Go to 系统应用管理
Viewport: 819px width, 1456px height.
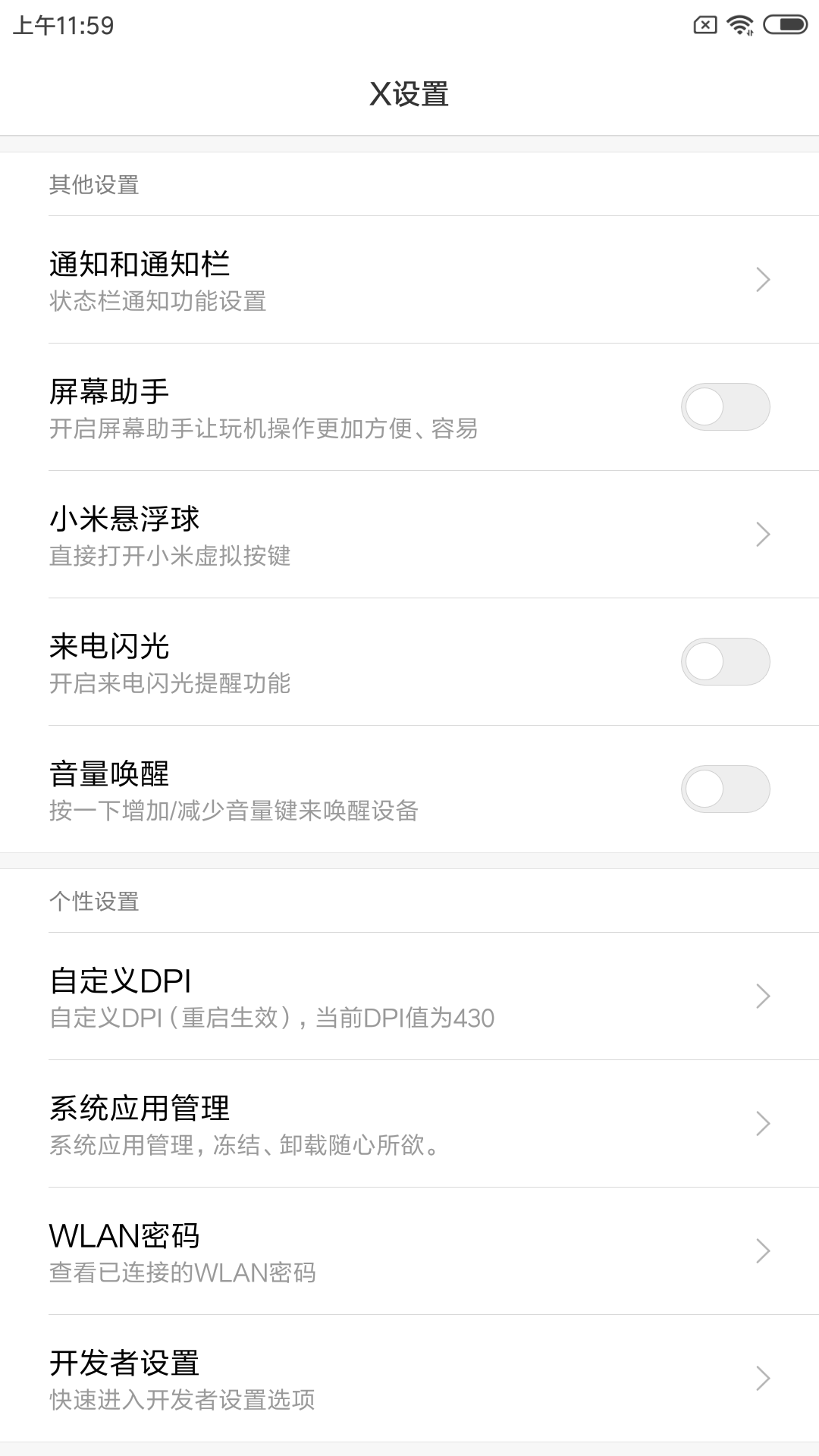pos(409,1124)
